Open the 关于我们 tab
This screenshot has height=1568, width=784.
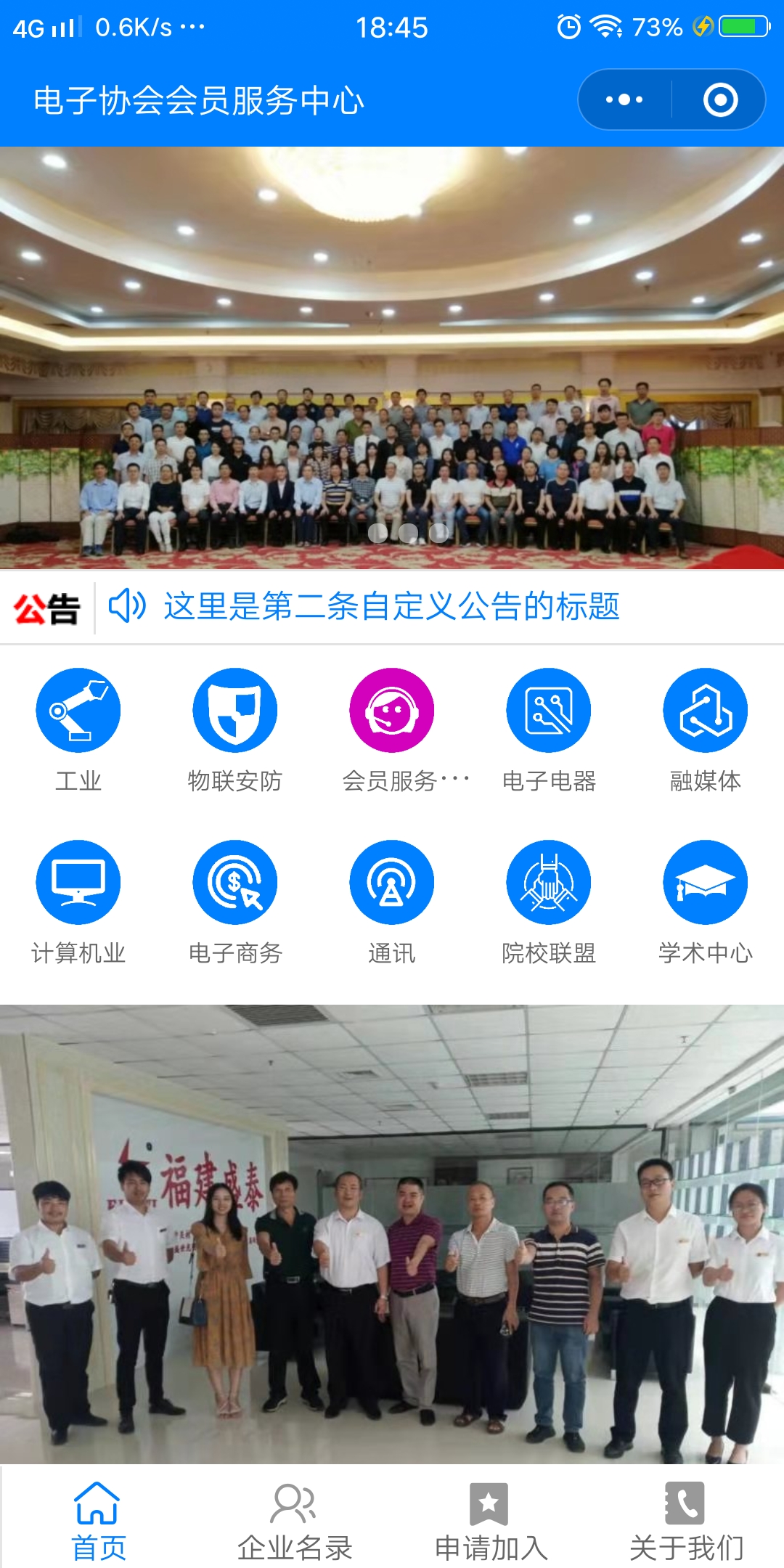tap(686, 1522)
